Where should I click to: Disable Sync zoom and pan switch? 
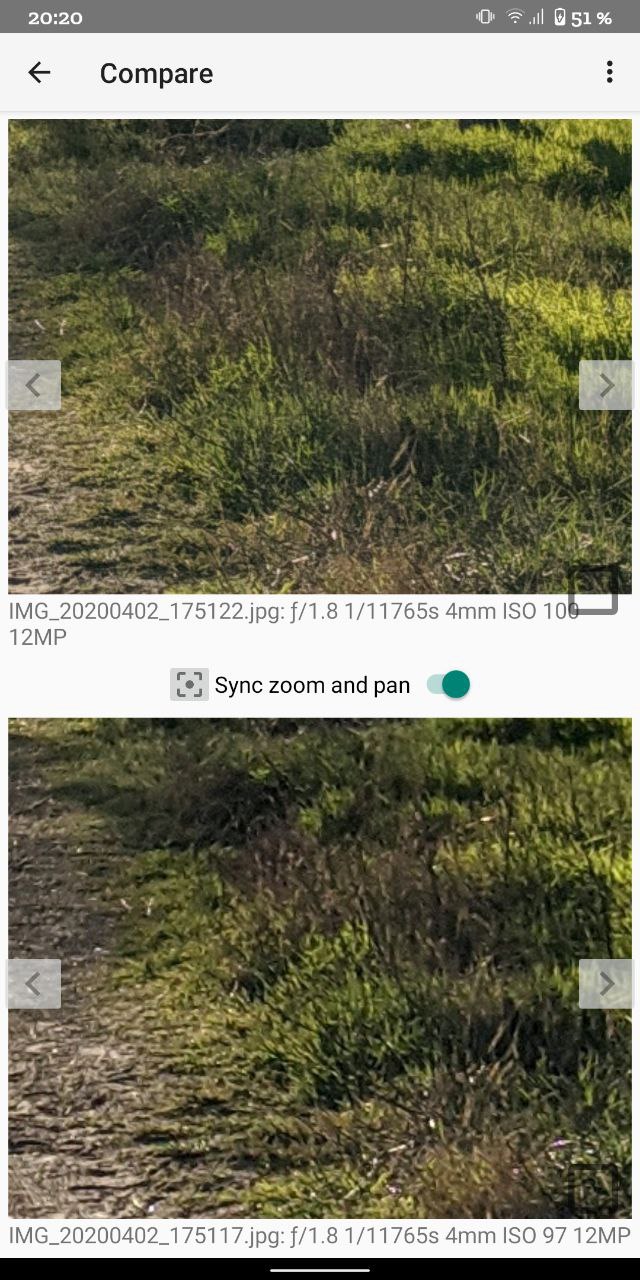tap(448, 685)
